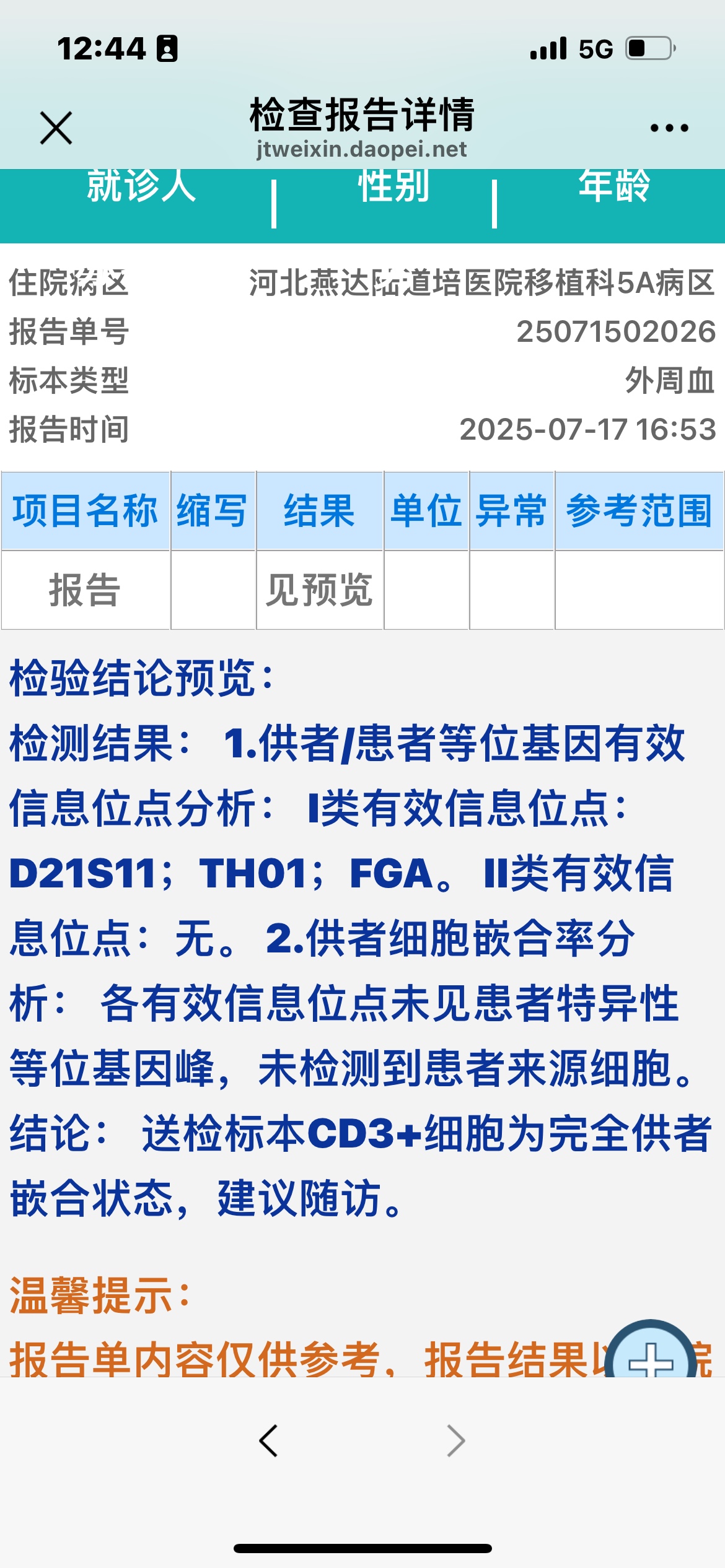Close the report detail page
This screenshot has height=1568, width=725.
[56, 128]
